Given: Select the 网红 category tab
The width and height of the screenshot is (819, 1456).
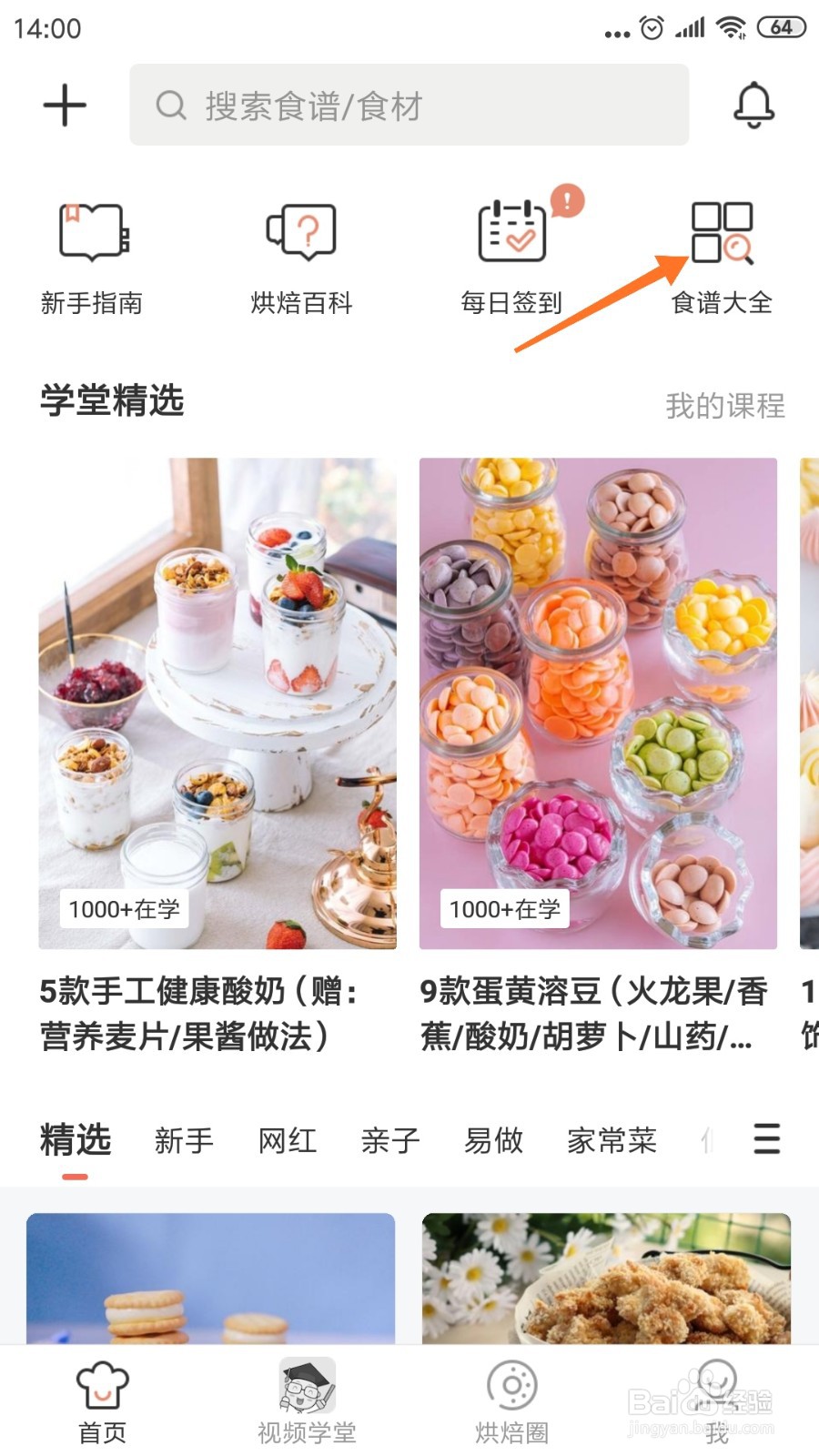Looking at the screenshot, I should coord(286,1139).
